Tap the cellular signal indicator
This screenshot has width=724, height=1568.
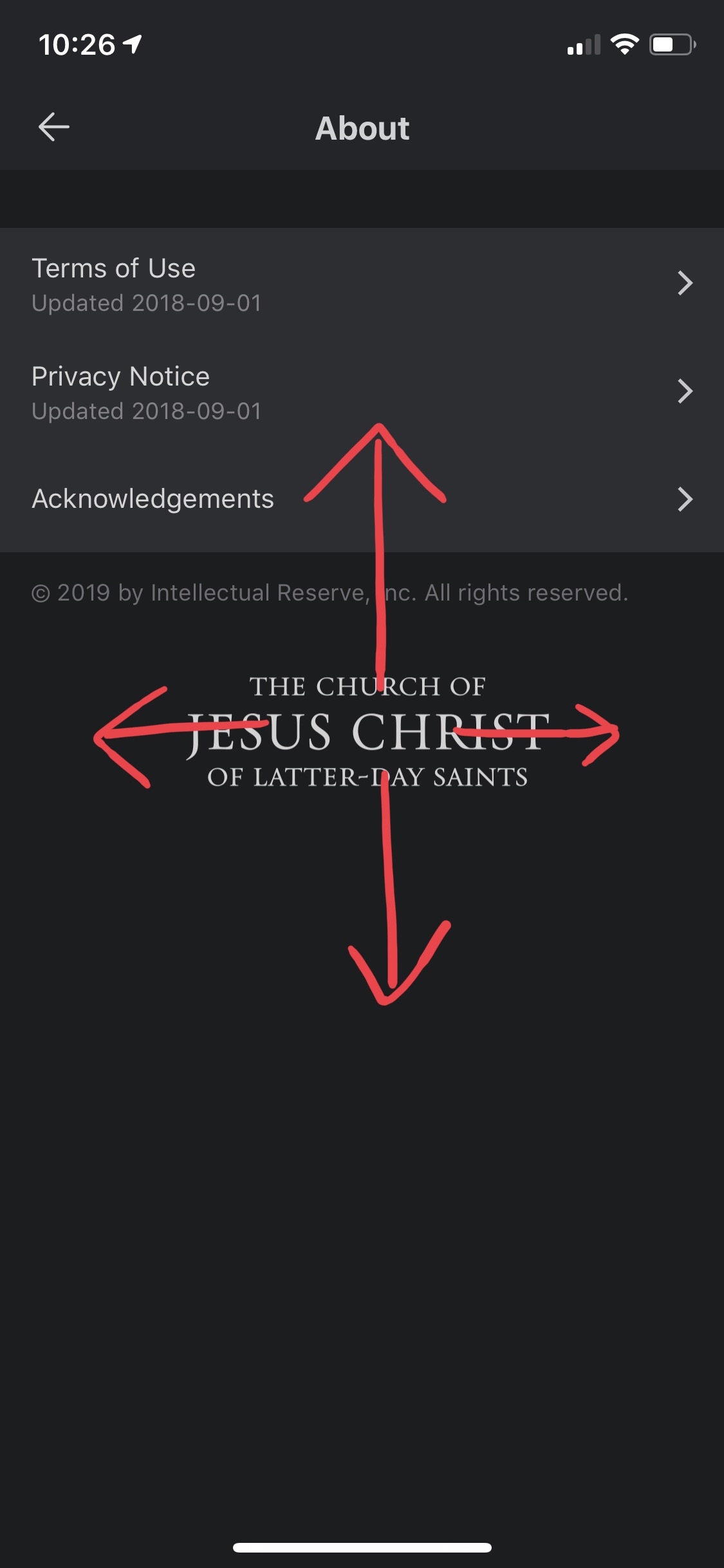584,44
